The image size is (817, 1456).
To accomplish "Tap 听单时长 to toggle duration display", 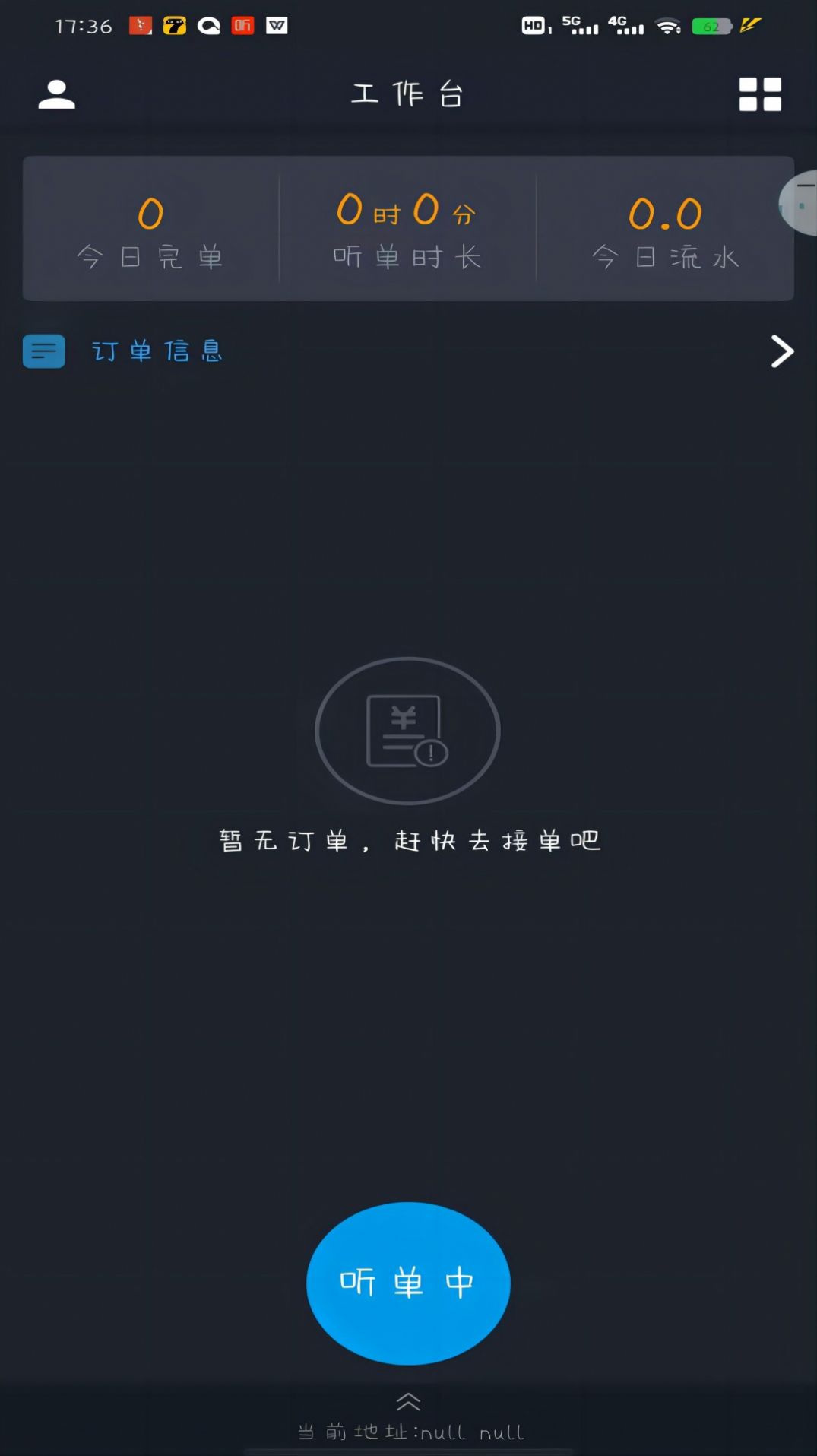I will tap(407, 228).
